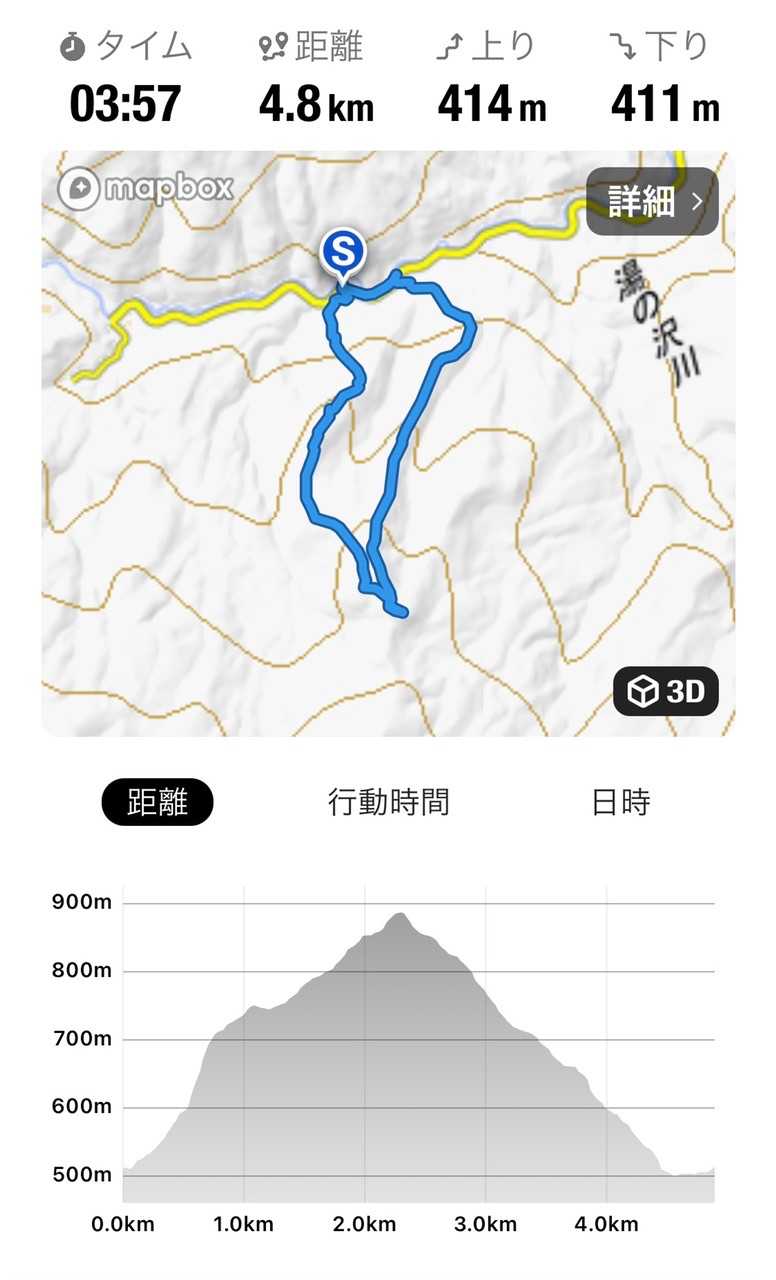This screenshot has height=1280, width=776.
Task: Switch the map to 3D view
Action: 666,691
